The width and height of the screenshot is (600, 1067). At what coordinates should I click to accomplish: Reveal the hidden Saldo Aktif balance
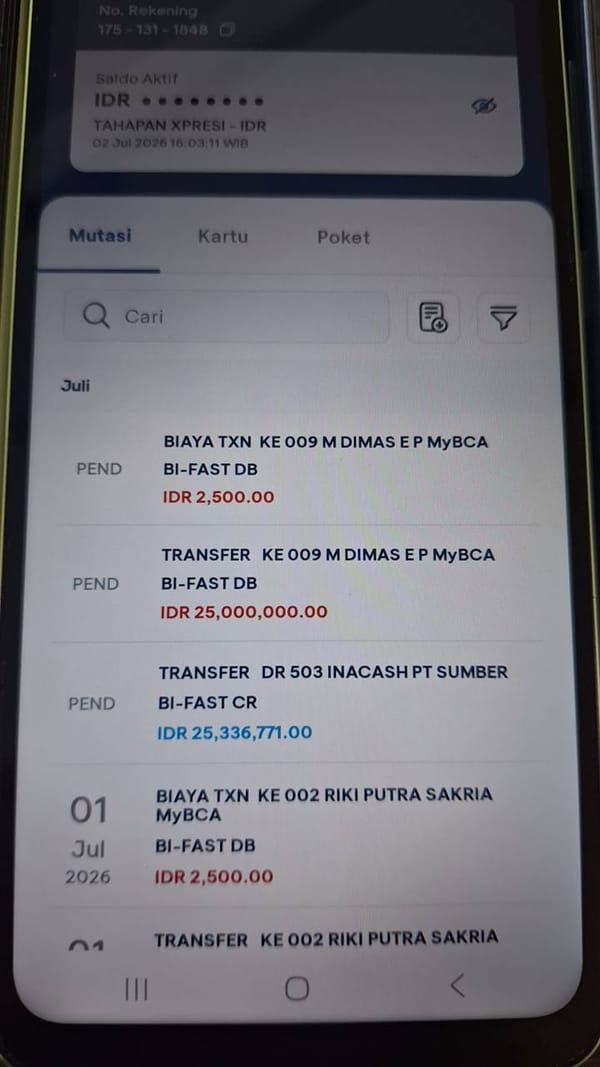[484, 106]
